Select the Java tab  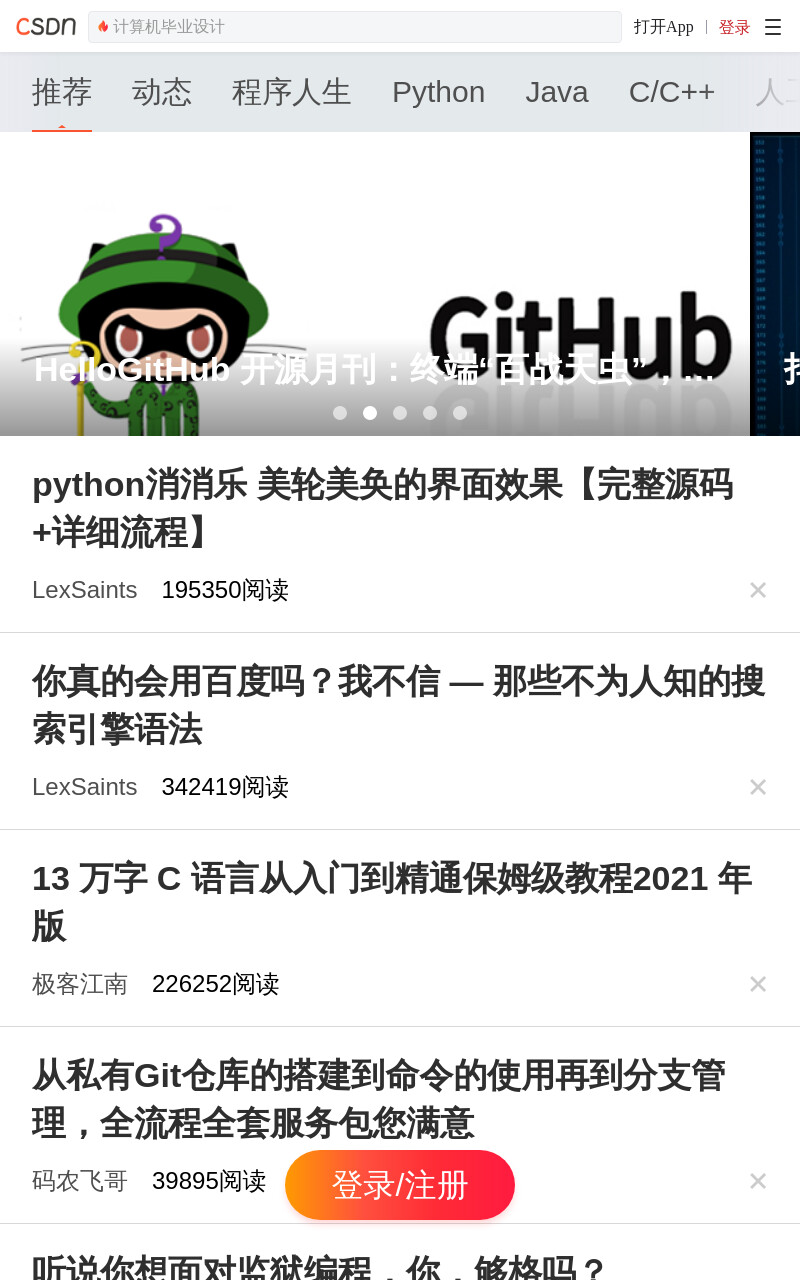click(x=557, y=92)
